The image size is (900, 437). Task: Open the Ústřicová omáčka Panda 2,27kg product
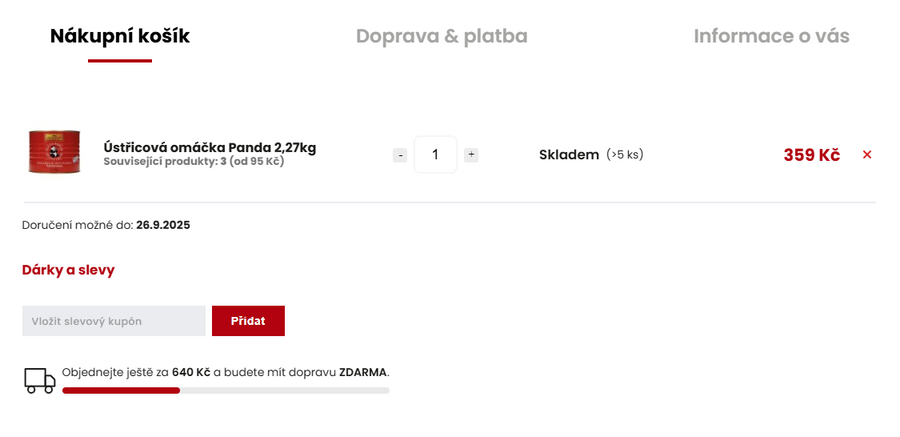209,147
